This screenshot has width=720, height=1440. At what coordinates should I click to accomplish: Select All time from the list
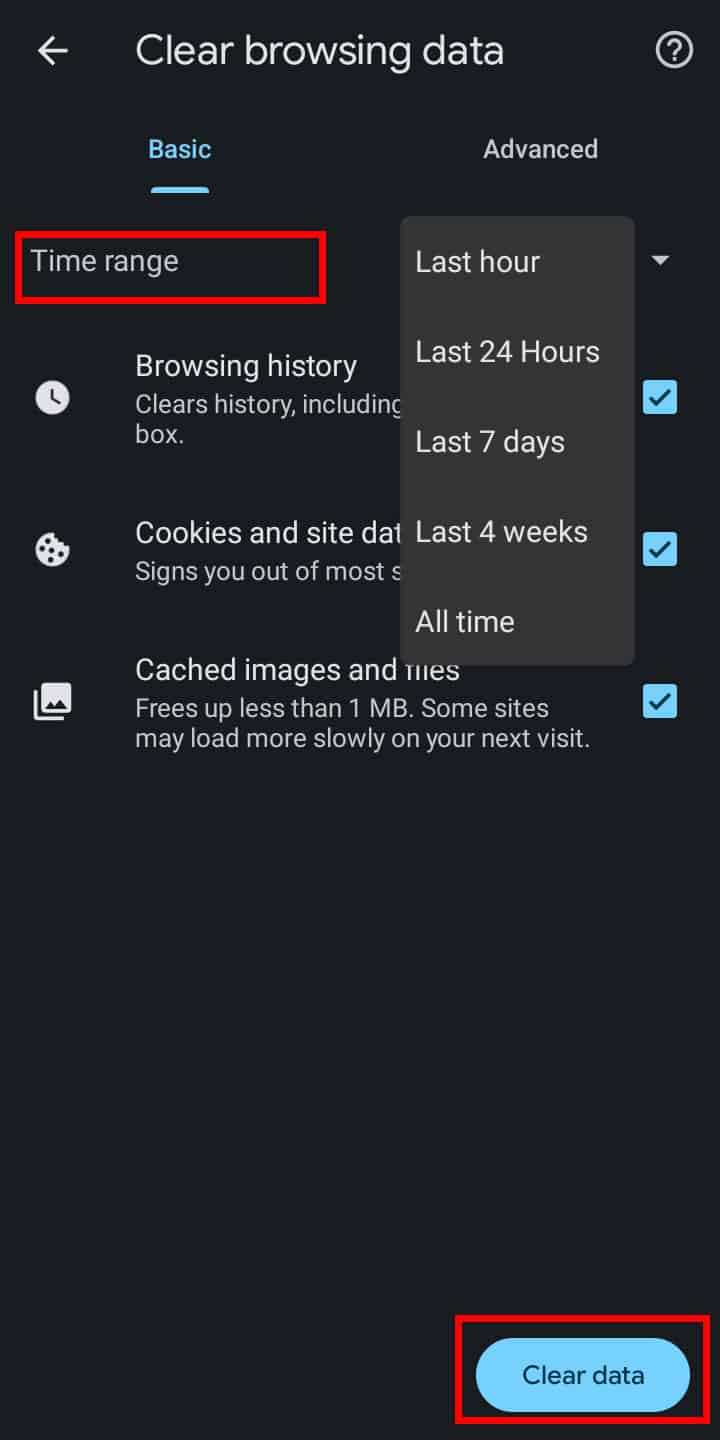tap(517, 621)
